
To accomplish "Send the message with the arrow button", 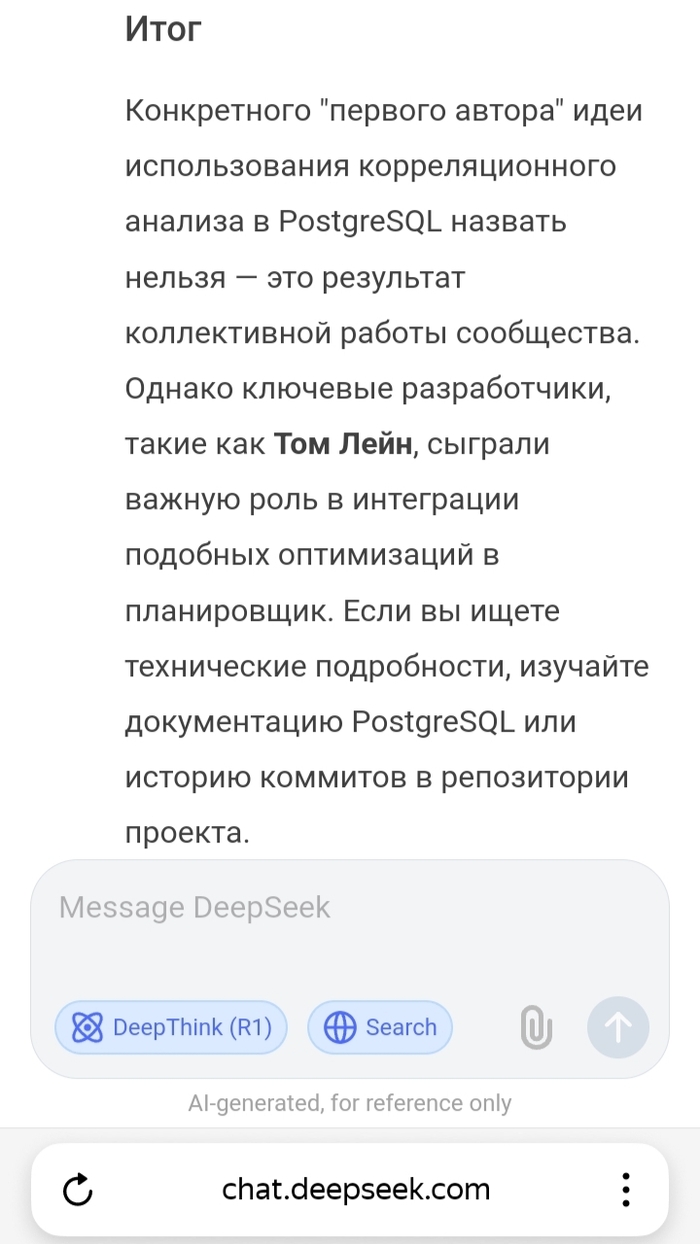I will (618, 1027).
